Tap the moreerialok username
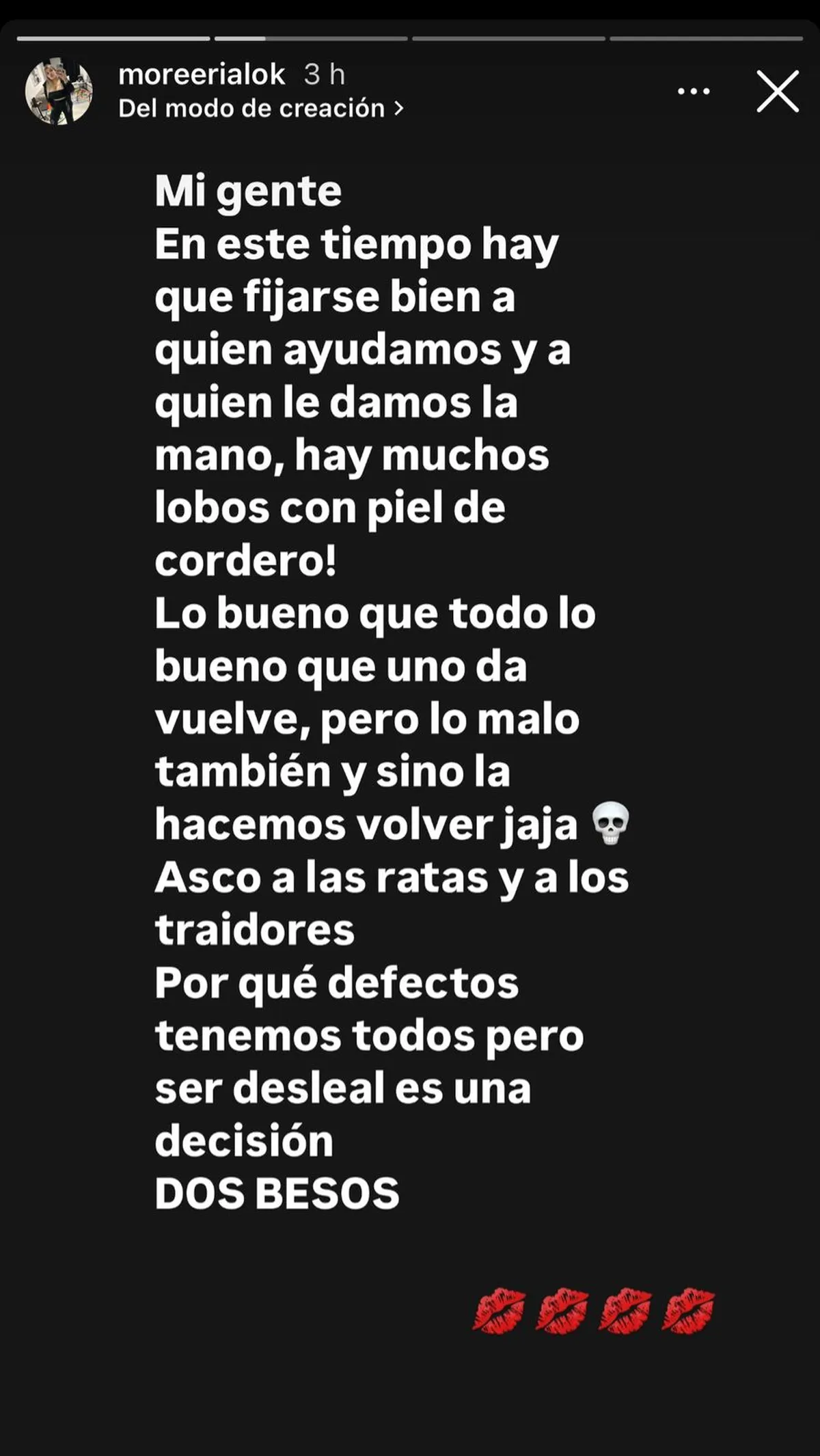The height and width of the screenshot is (1456, 820). pyautogui.click(x=202, y=74)
